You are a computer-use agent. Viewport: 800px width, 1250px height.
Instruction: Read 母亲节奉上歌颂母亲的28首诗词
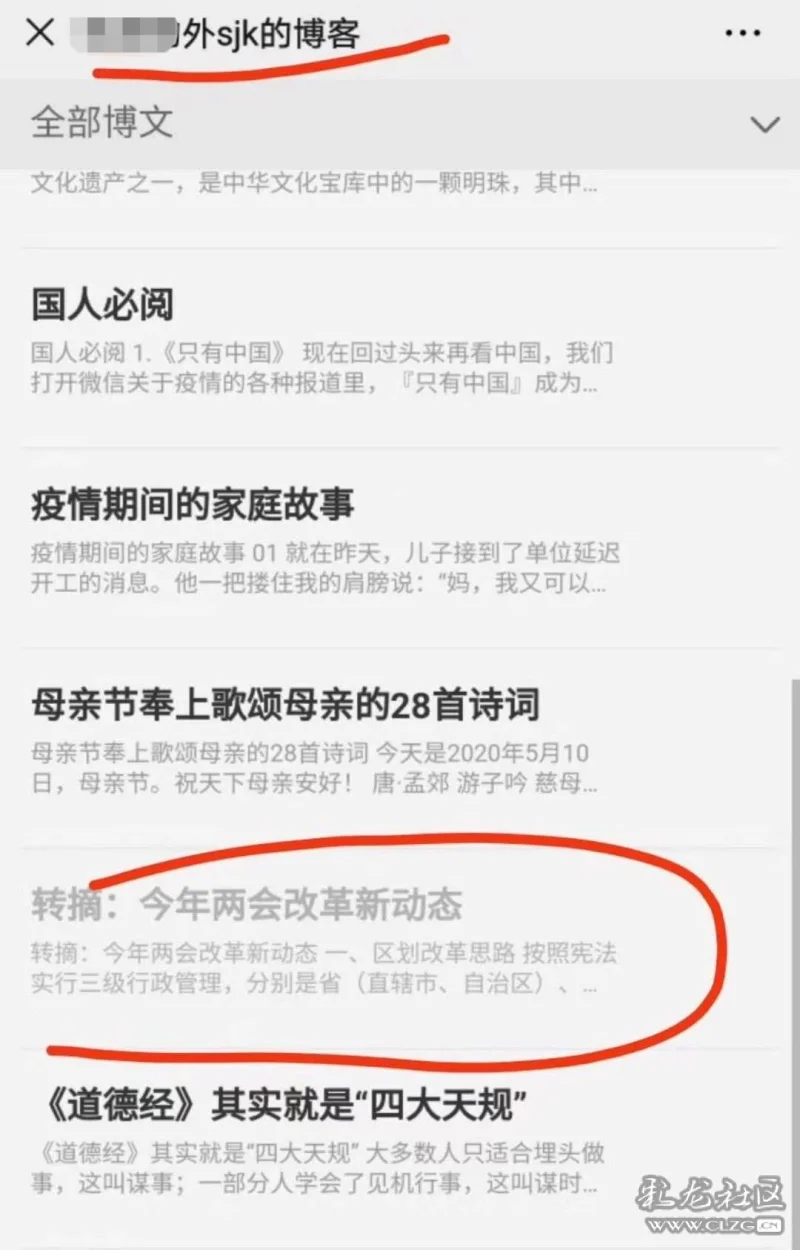click(285, 705)
